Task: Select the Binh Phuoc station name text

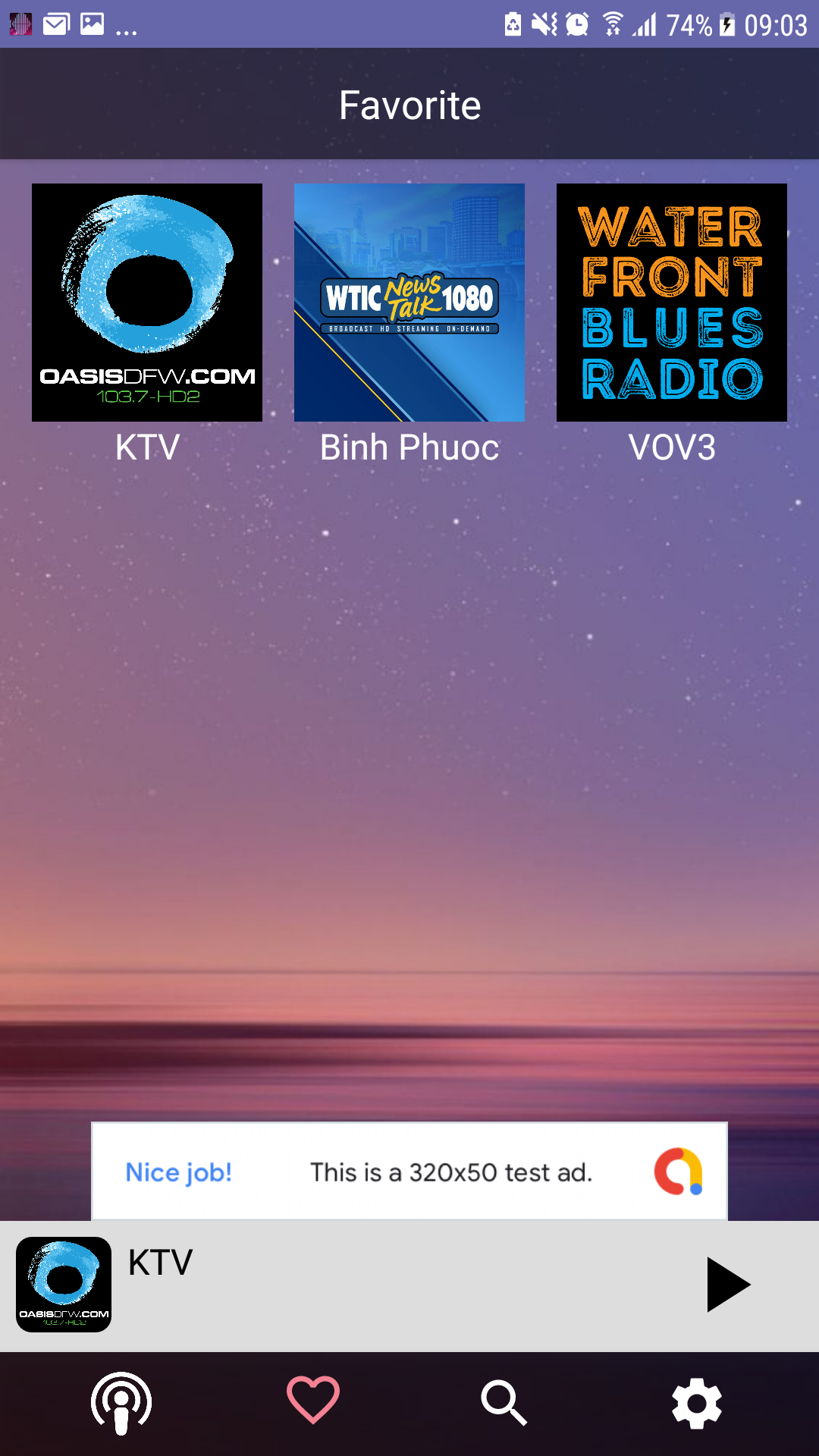Action: pyautogui.click(x=409, y=448)
